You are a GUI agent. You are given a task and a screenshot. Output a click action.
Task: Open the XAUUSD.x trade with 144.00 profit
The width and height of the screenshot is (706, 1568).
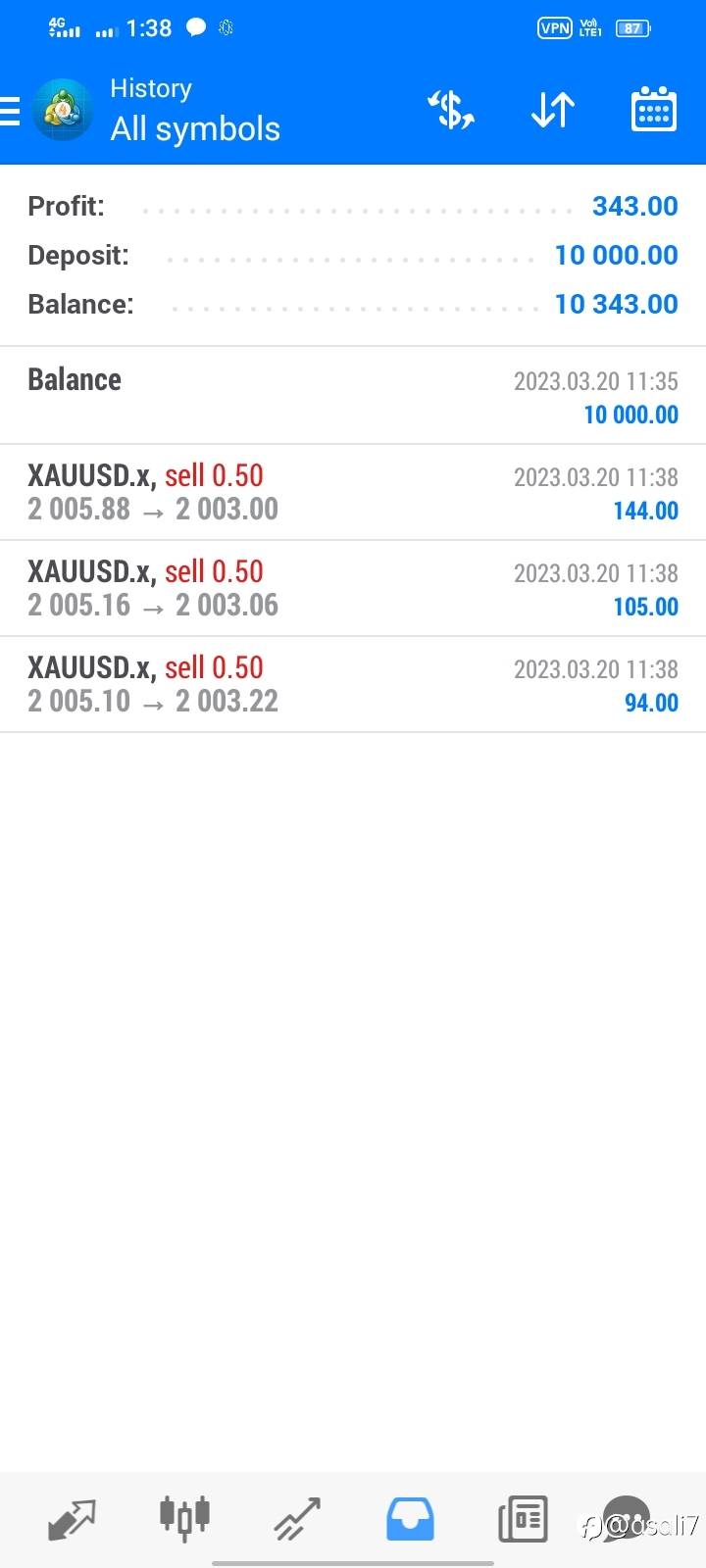tap(353, 492)
